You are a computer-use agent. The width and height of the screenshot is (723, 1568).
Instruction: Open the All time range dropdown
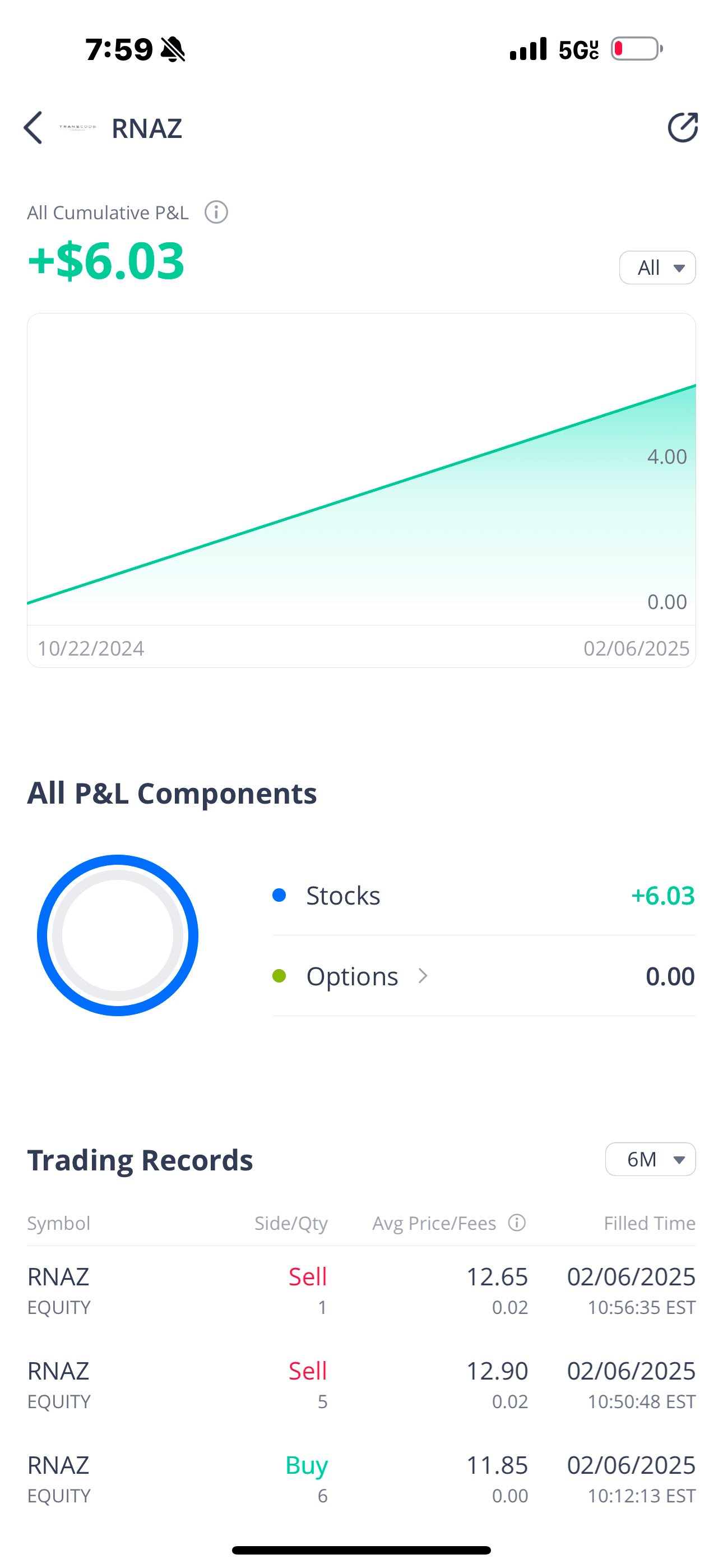click(x=657, y=268)
